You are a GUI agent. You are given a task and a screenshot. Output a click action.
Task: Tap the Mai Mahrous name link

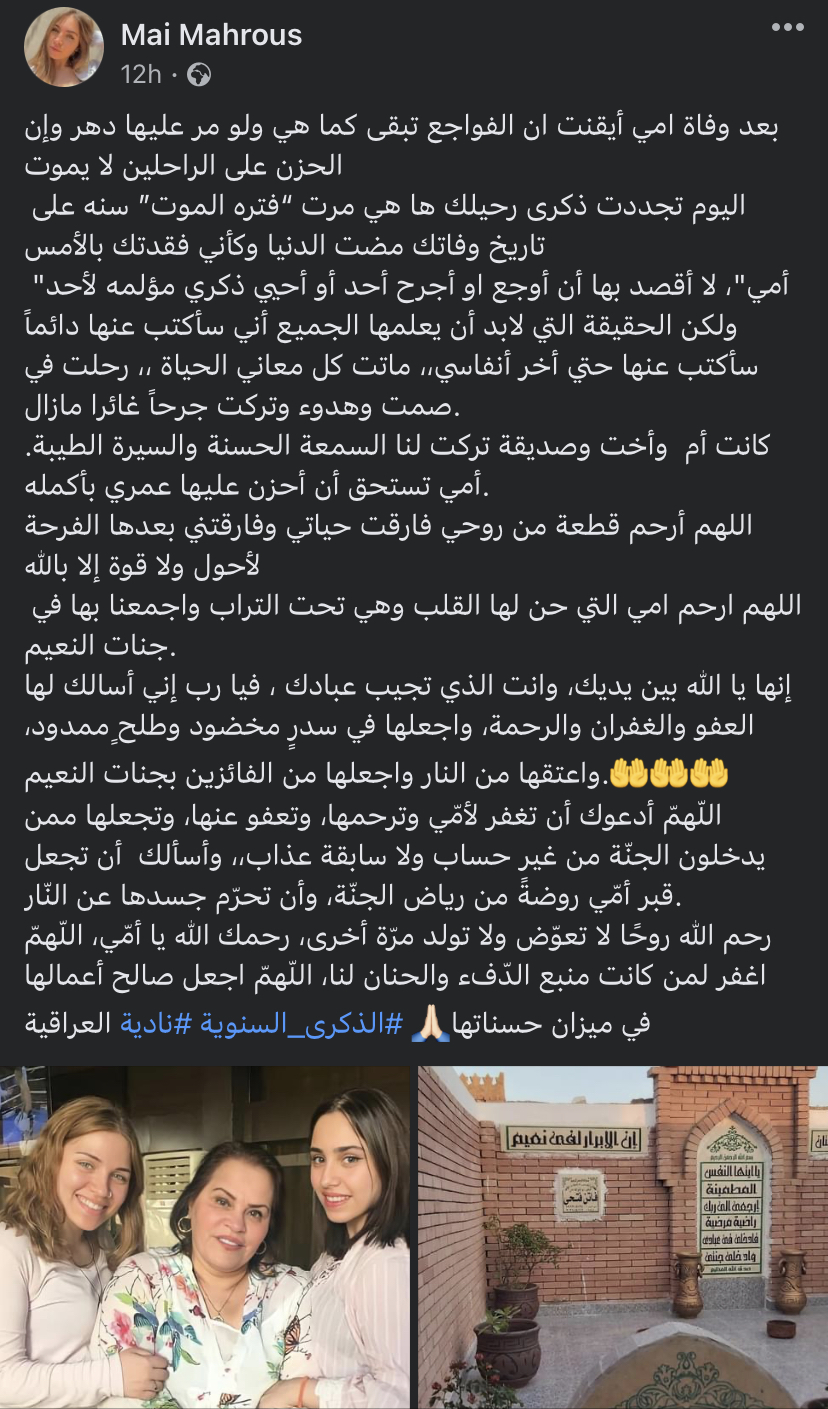[211, 36]
